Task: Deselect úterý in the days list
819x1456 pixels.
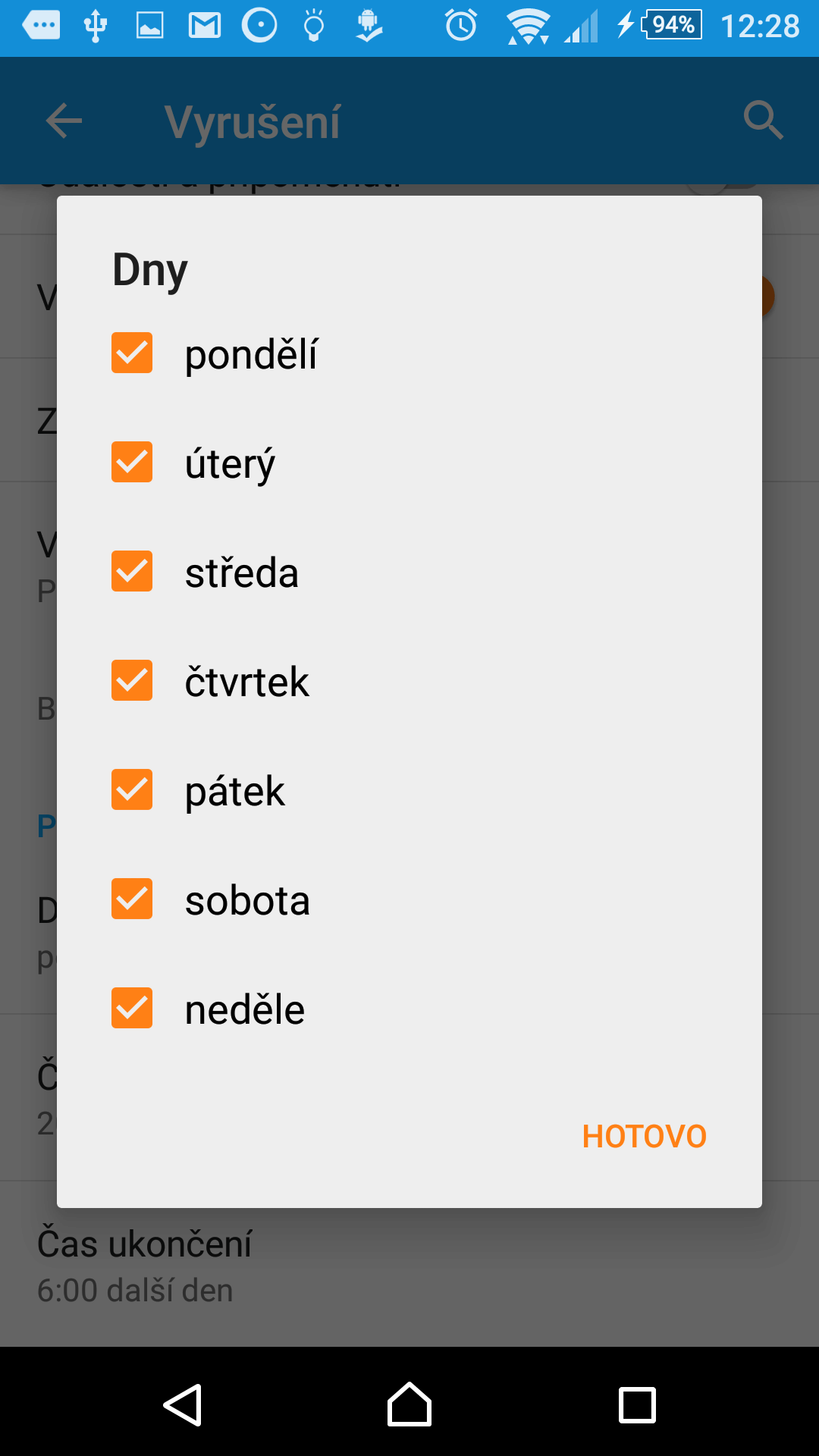Action: 132,462
